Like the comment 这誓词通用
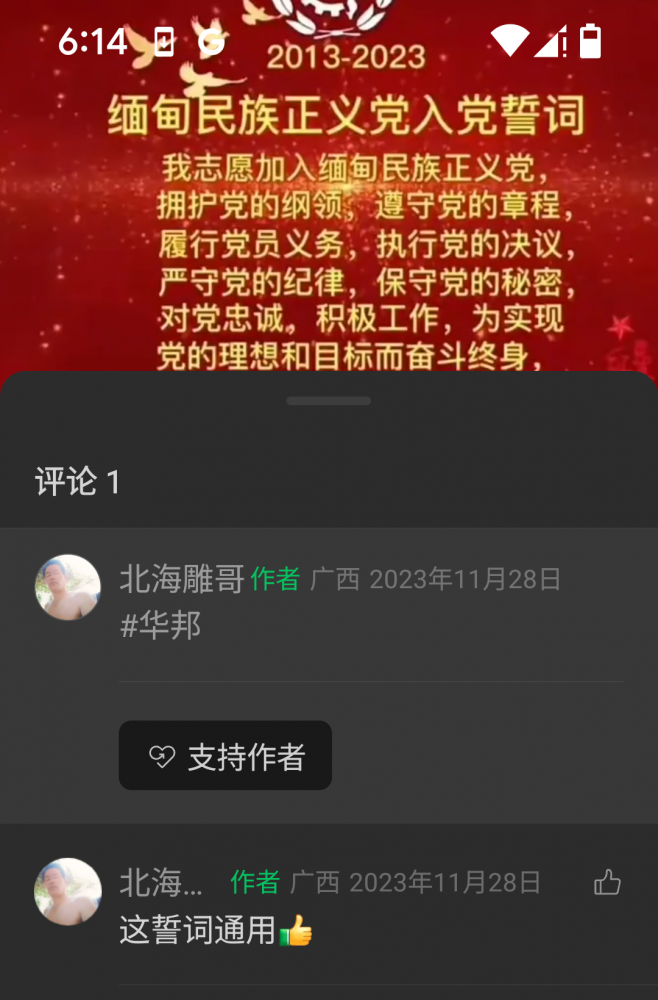The width and height of the screenshot is (658, 1000). [x=607, y=882]
